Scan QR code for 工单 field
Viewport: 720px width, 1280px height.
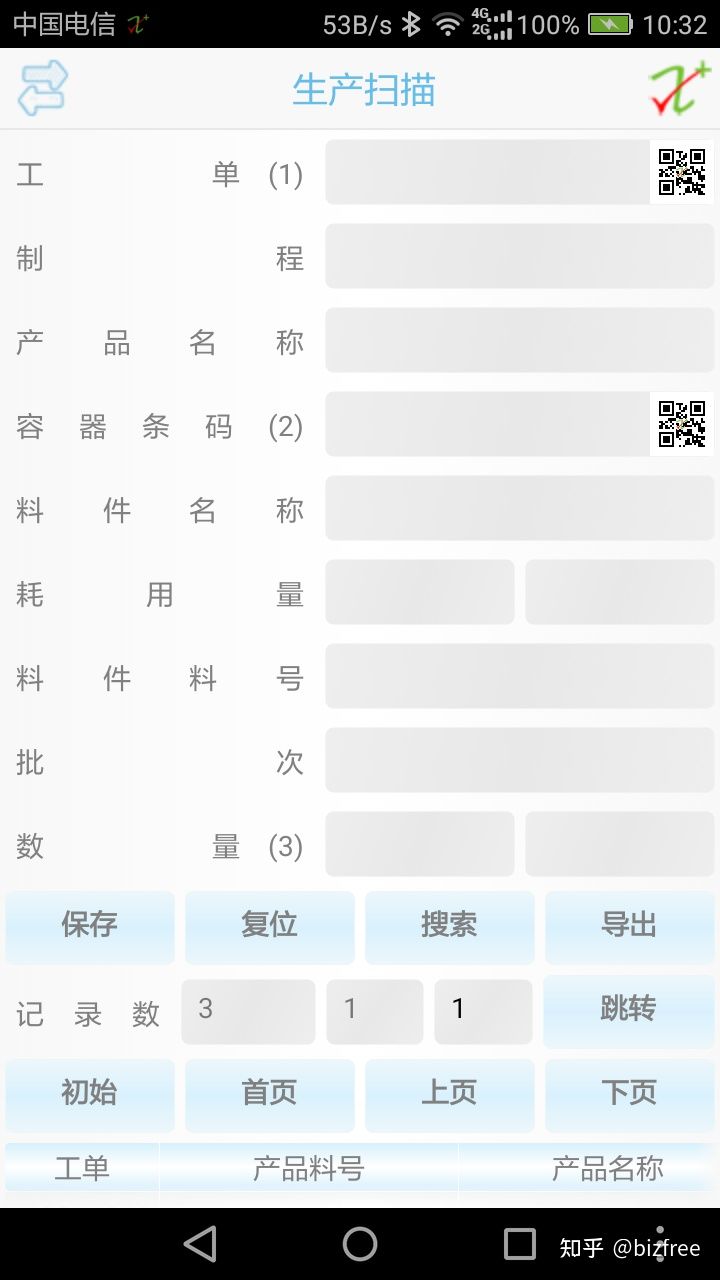[x=682, y=172]
